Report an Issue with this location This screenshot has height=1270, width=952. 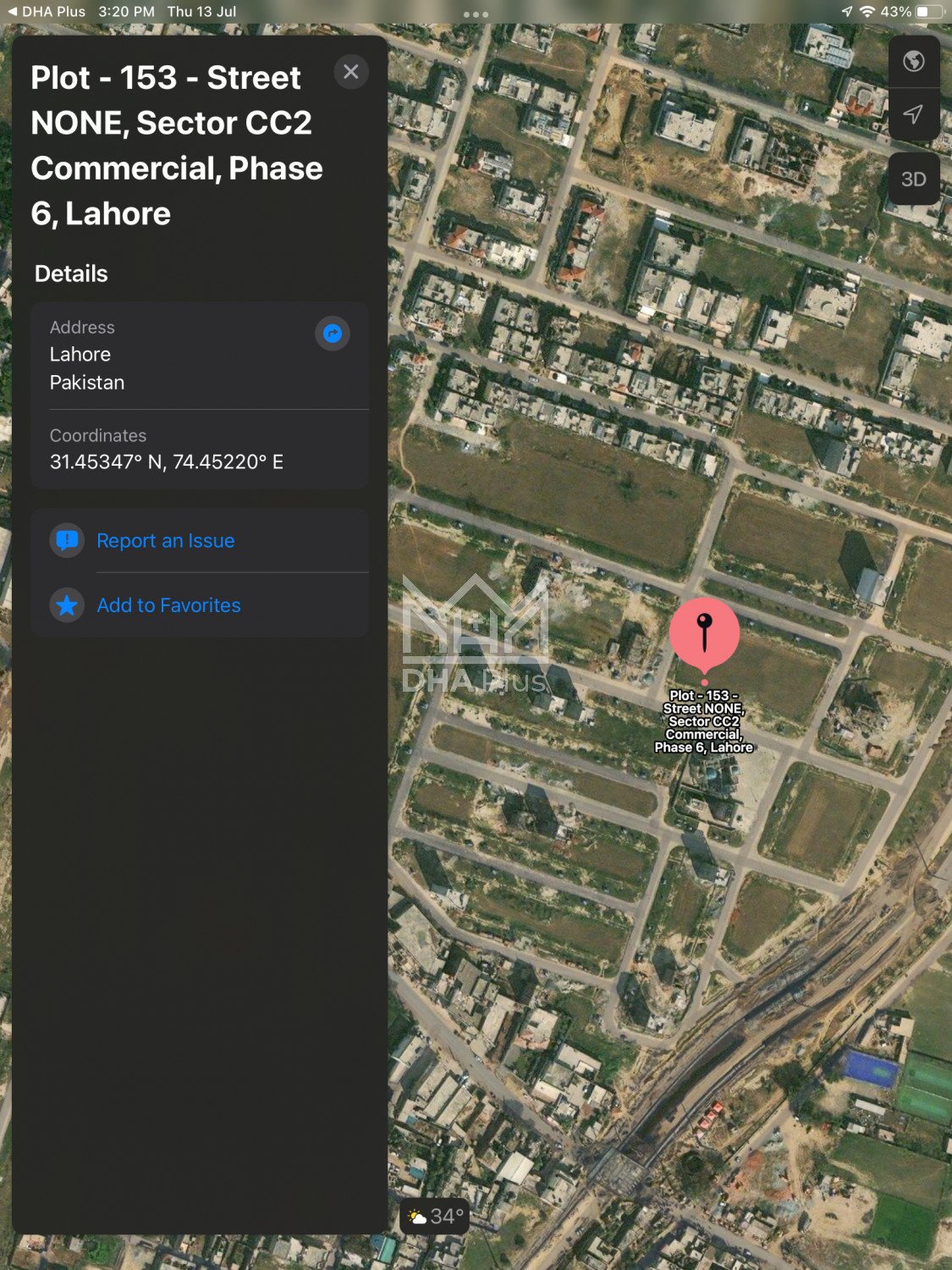tap(166, 540)
